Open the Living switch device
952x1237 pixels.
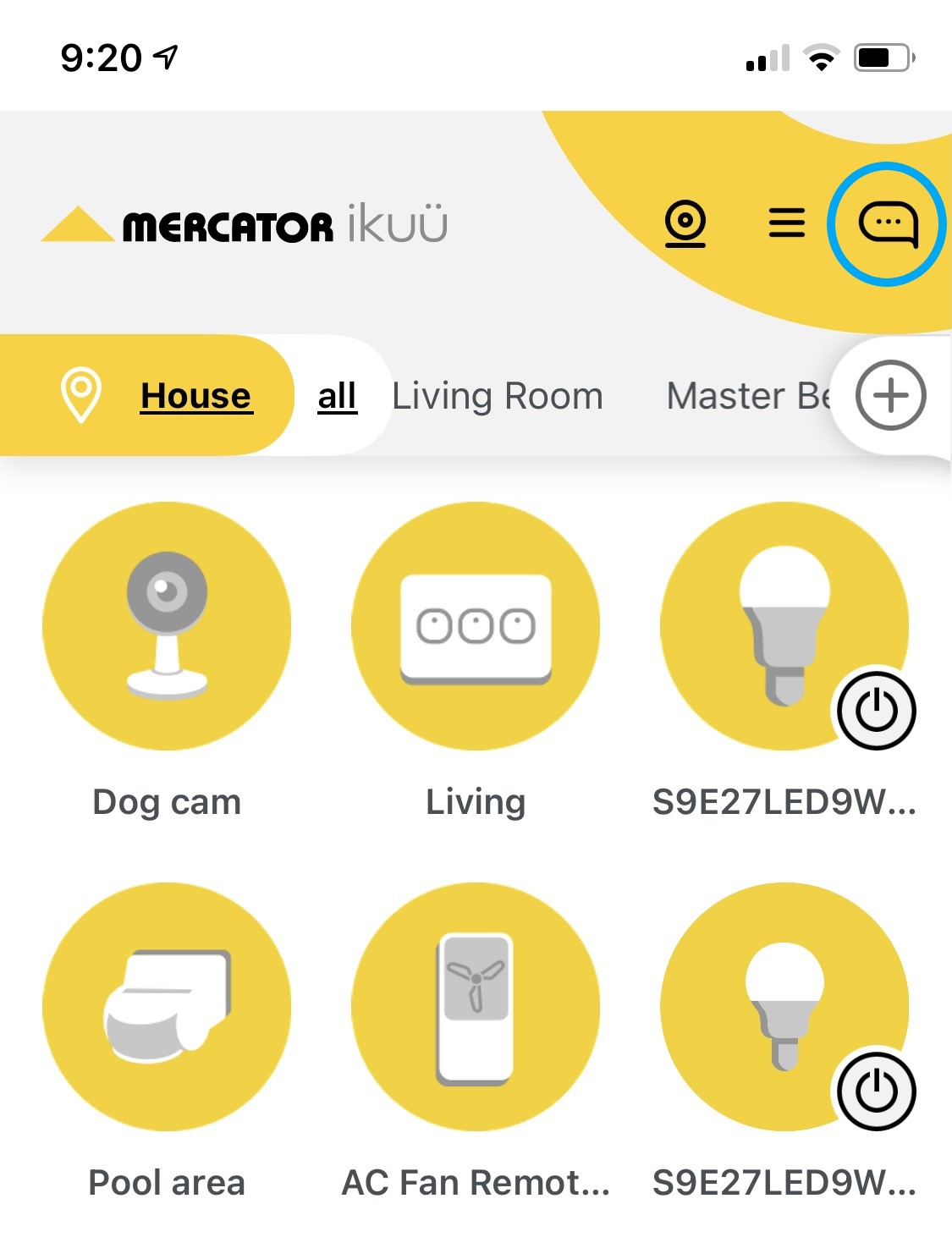(476, 626)
